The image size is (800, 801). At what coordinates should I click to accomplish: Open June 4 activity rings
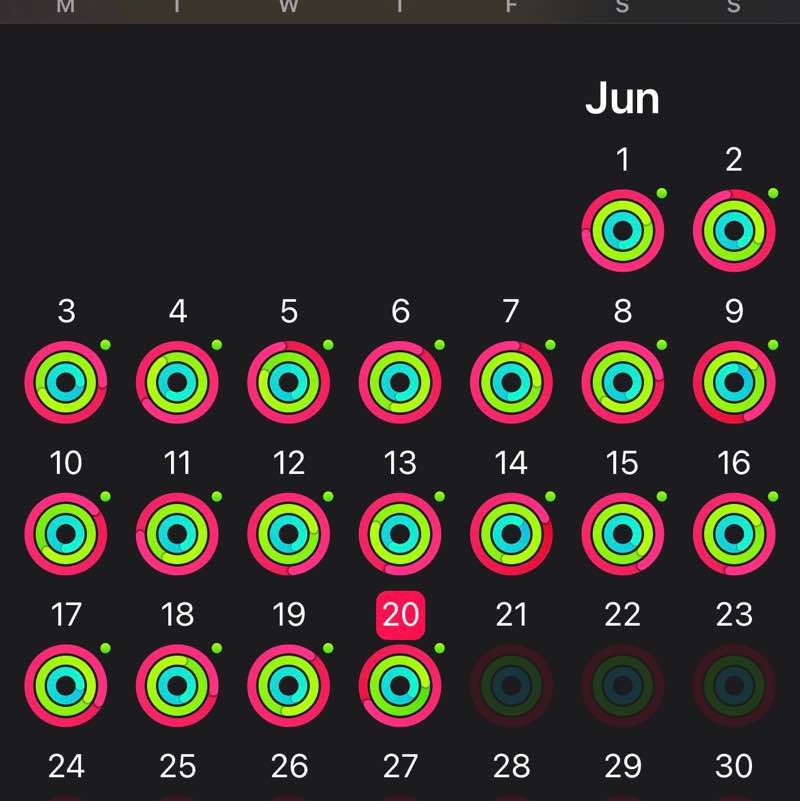(x=177, y=383)
